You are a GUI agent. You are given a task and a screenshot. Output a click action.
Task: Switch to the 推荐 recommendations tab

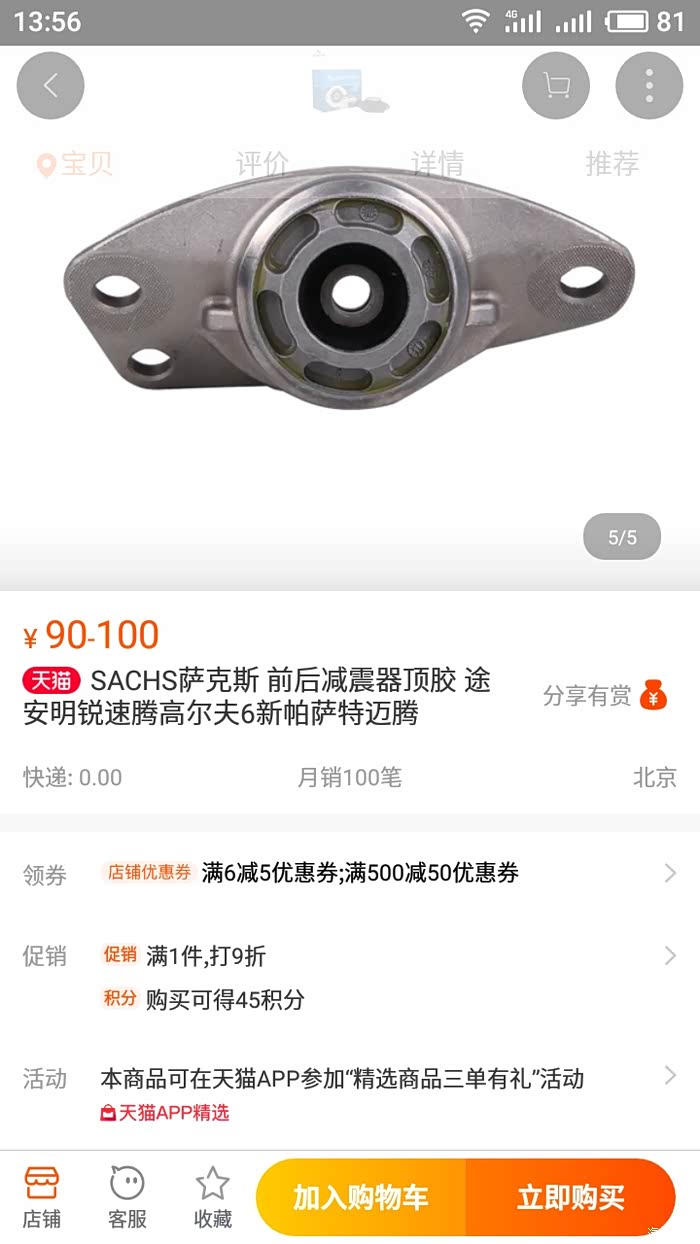612,163
